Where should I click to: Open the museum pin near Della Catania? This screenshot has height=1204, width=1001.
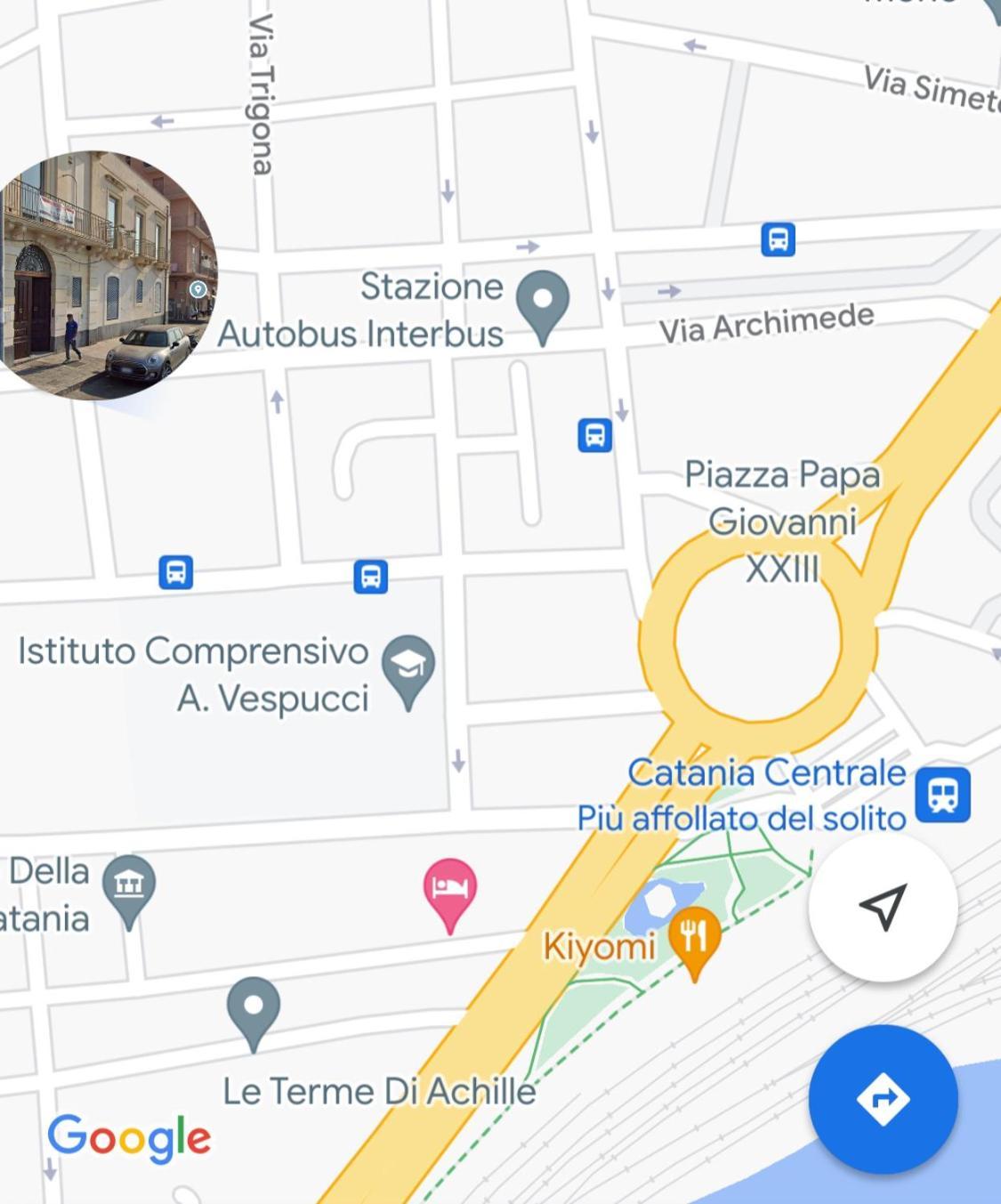coord(129,887)
